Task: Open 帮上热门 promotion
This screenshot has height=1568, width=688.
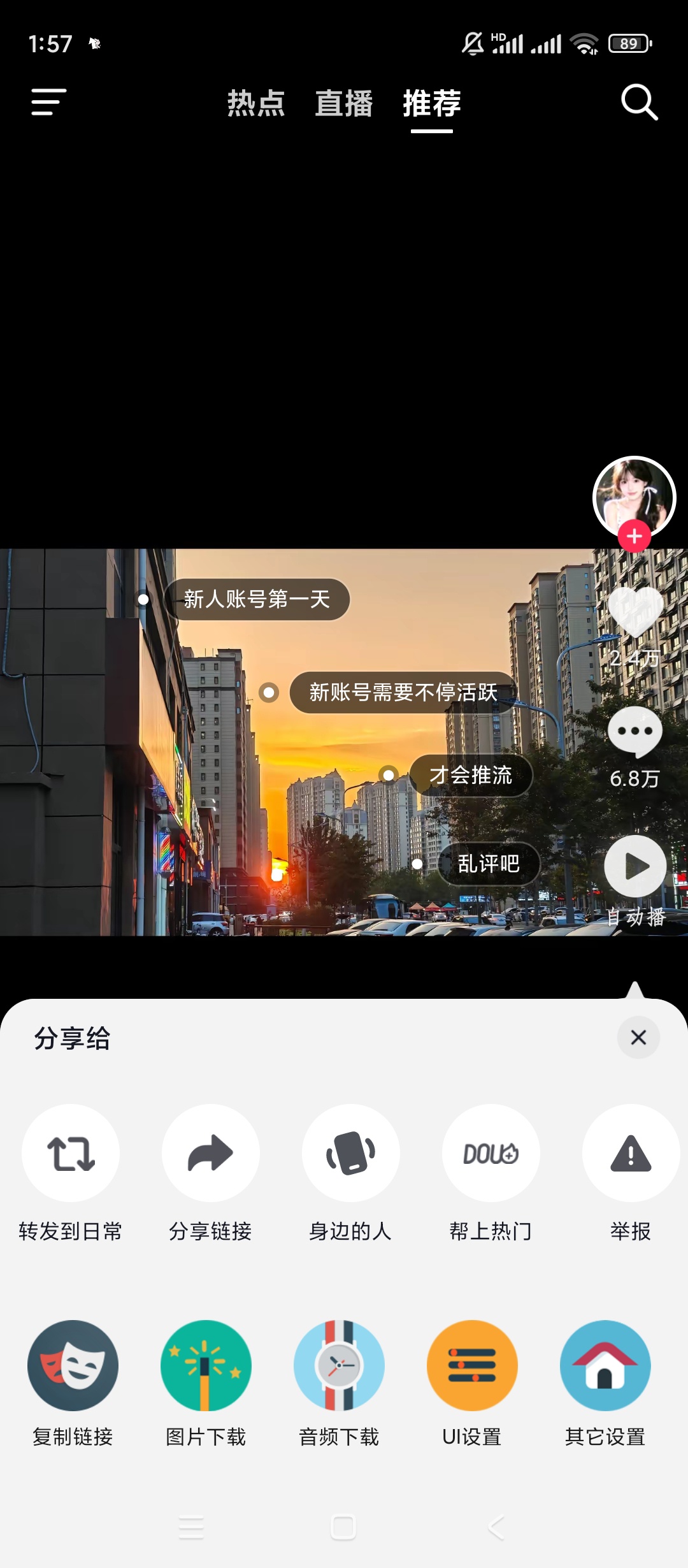Action: tap(491, 1153)
